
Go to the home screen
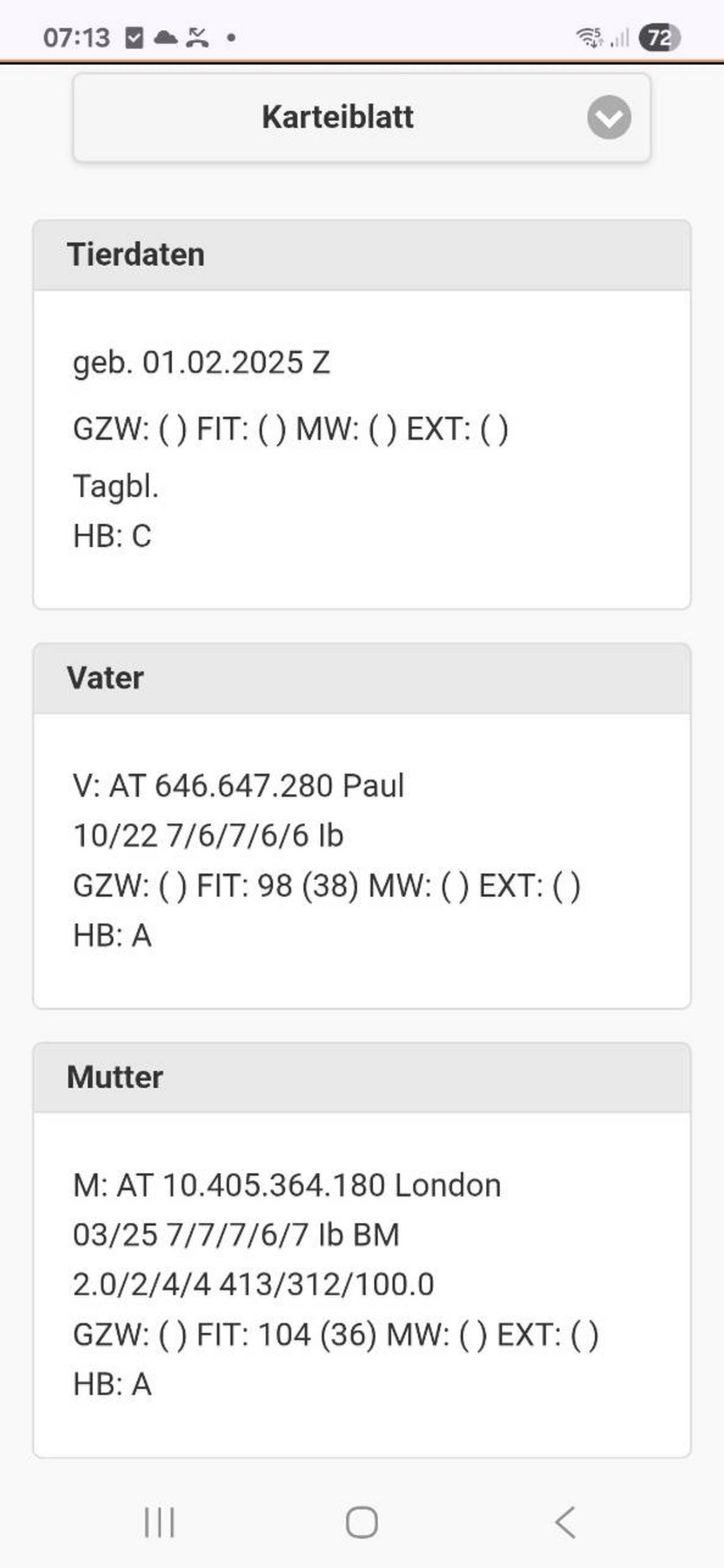[x=361, y=1522]
